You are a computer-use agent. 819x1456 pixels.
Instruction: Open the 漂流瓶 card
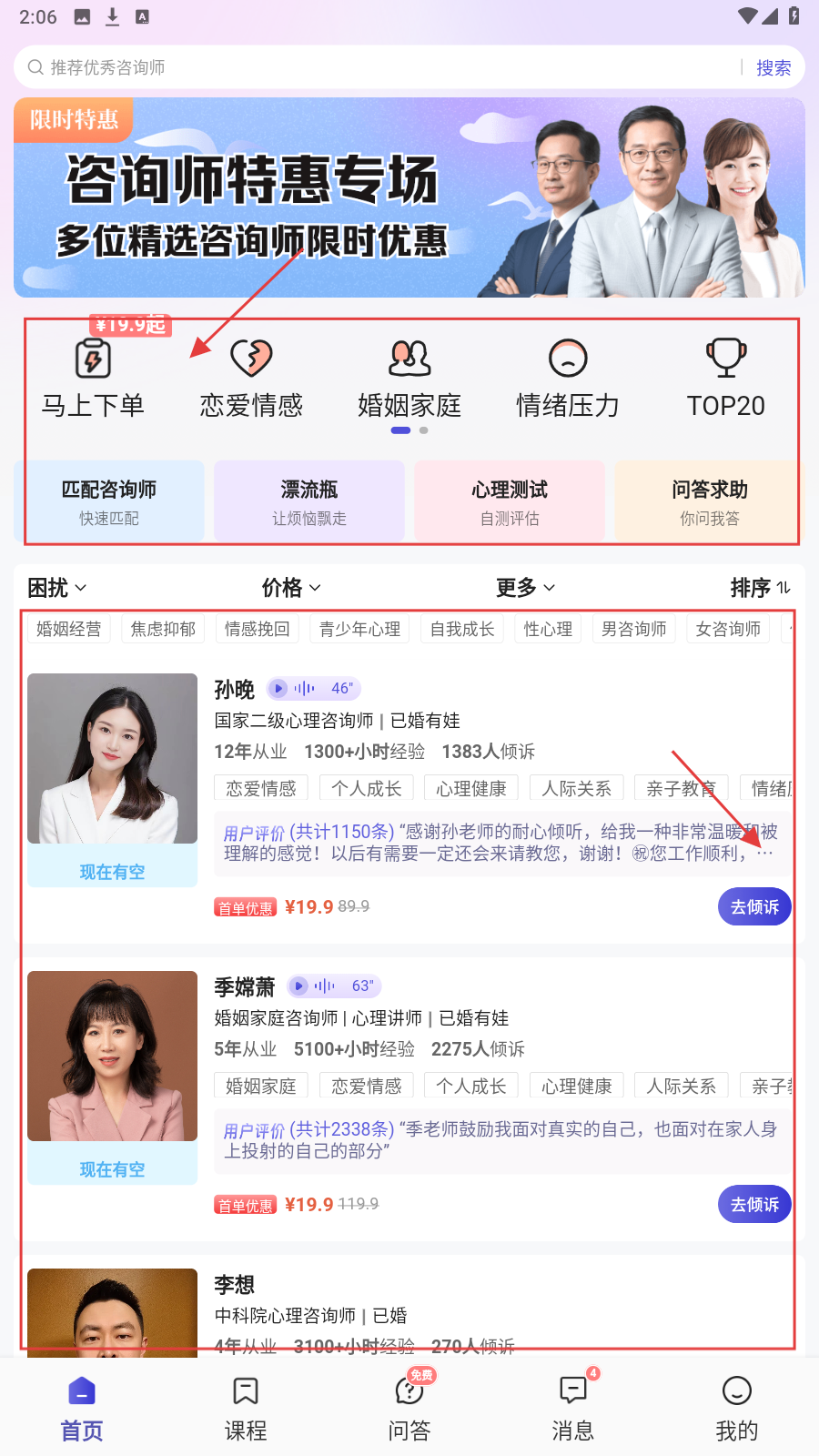[x=309, y=501]
